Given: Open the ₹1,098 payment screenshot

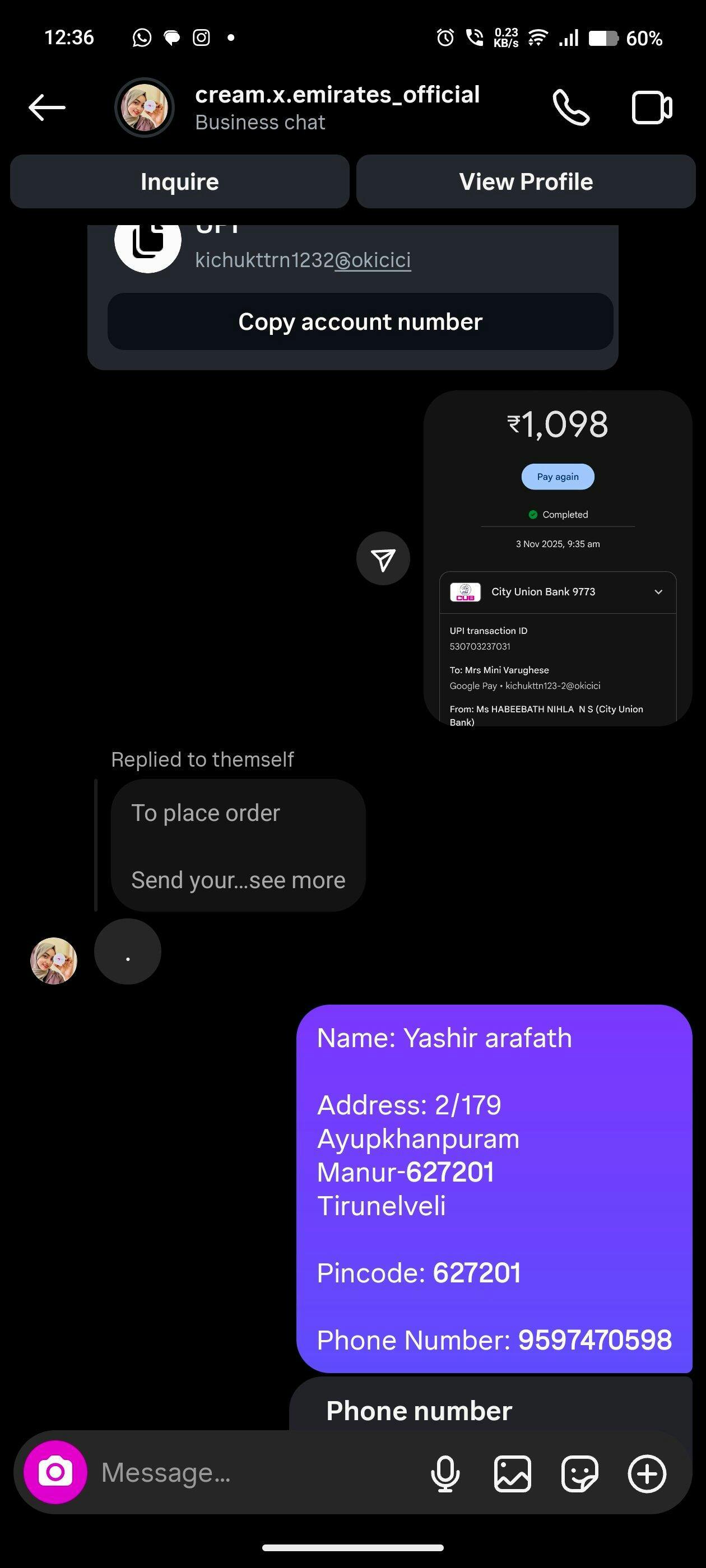Looking at the screenshot, I should point(558,558).
